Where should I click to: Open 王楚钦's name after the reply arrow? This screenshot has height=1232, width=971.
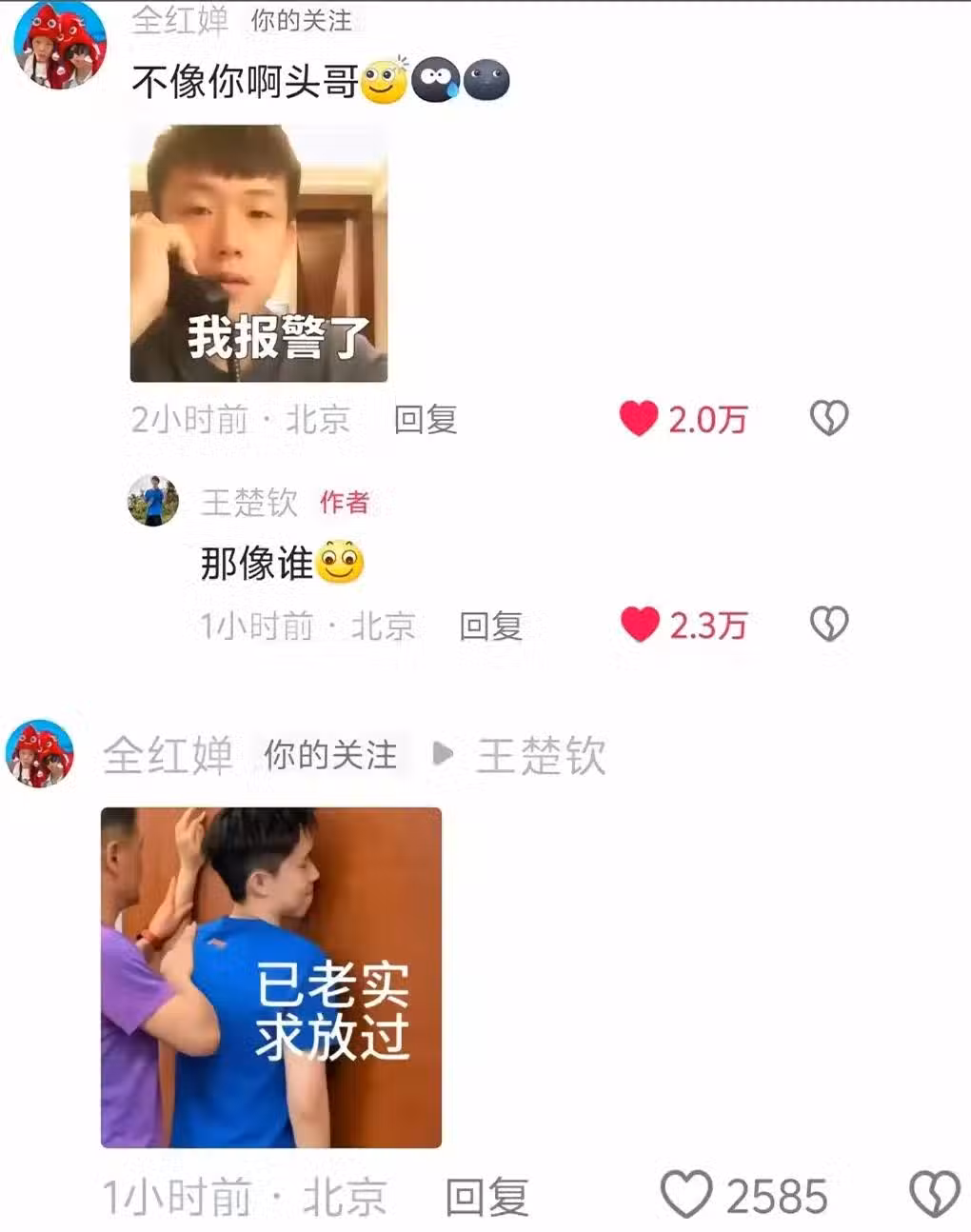click(x=541, y=756)
